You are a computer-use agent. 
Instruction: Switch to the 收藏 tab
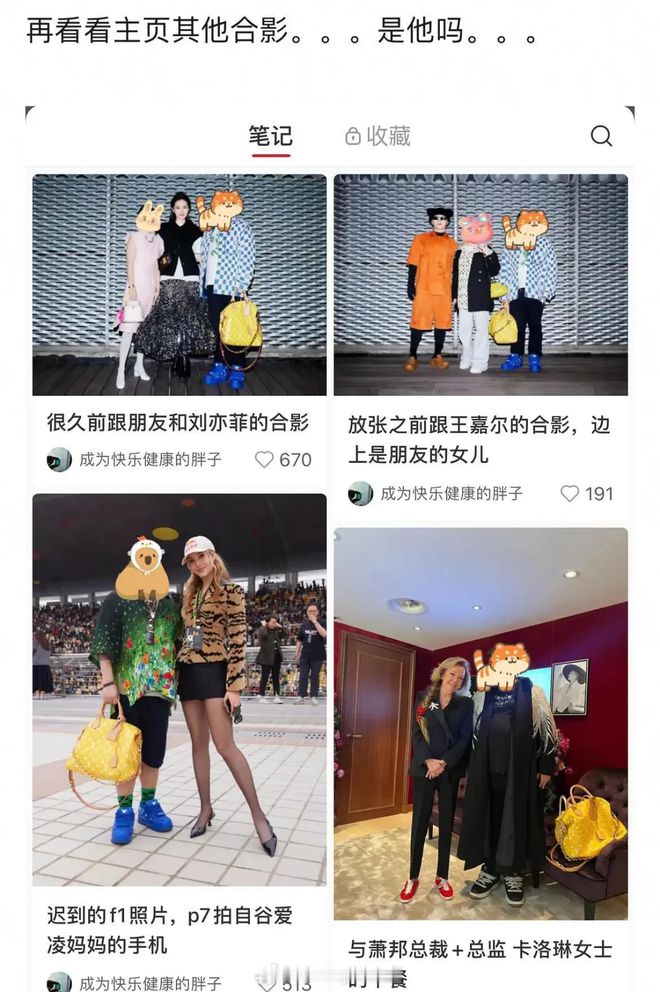pos(378,136)
